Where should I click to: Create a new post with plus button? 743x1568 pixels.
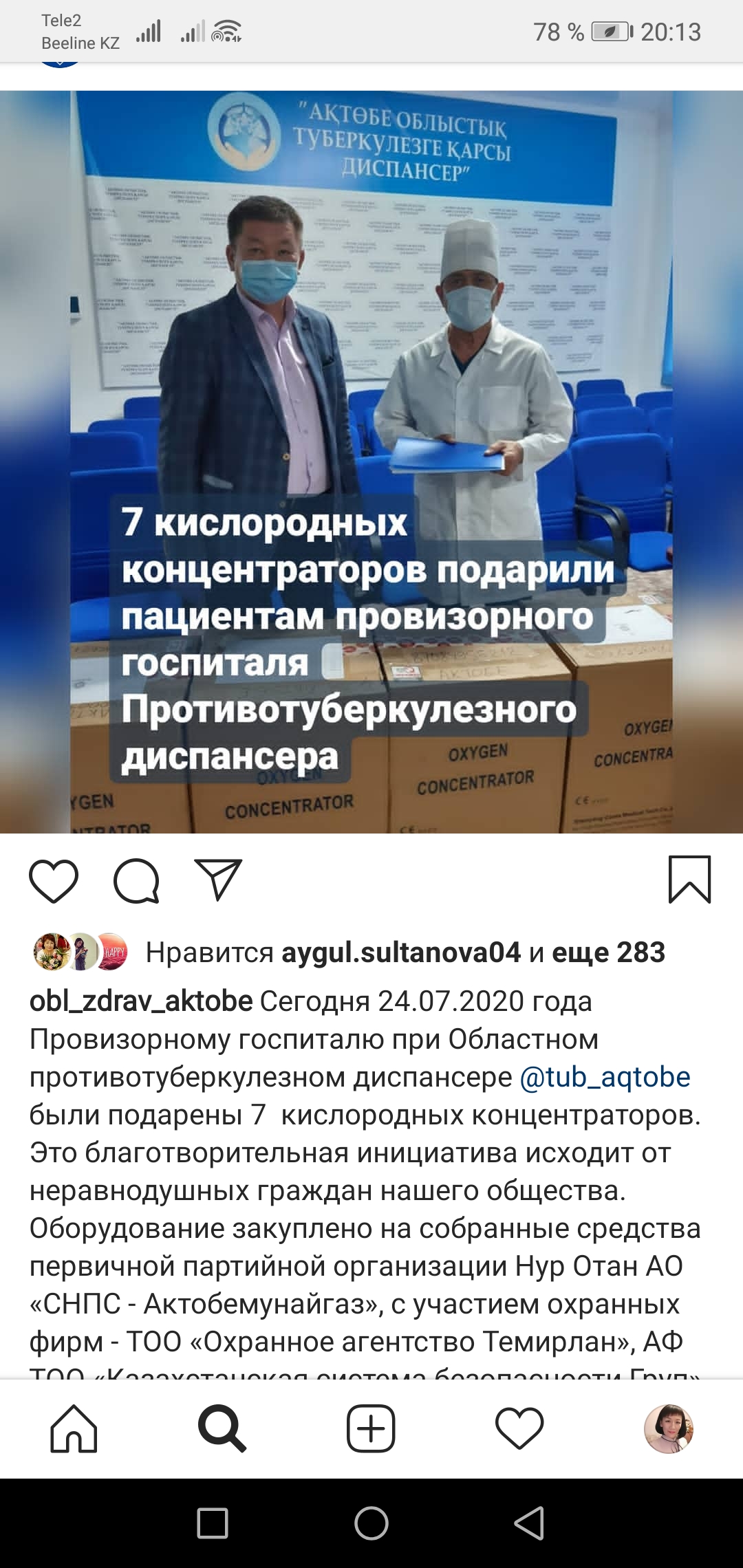(x=371, y=1428)
